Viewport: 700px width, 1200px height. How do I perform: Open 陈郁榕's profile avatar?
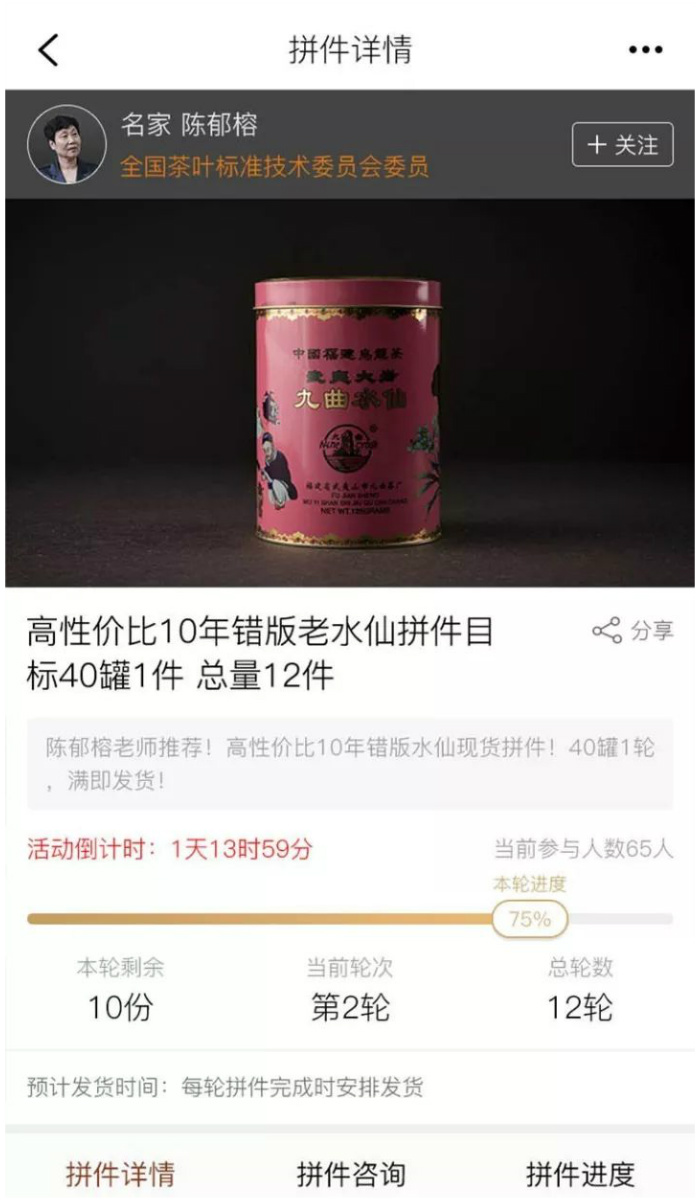pos(67,144)
